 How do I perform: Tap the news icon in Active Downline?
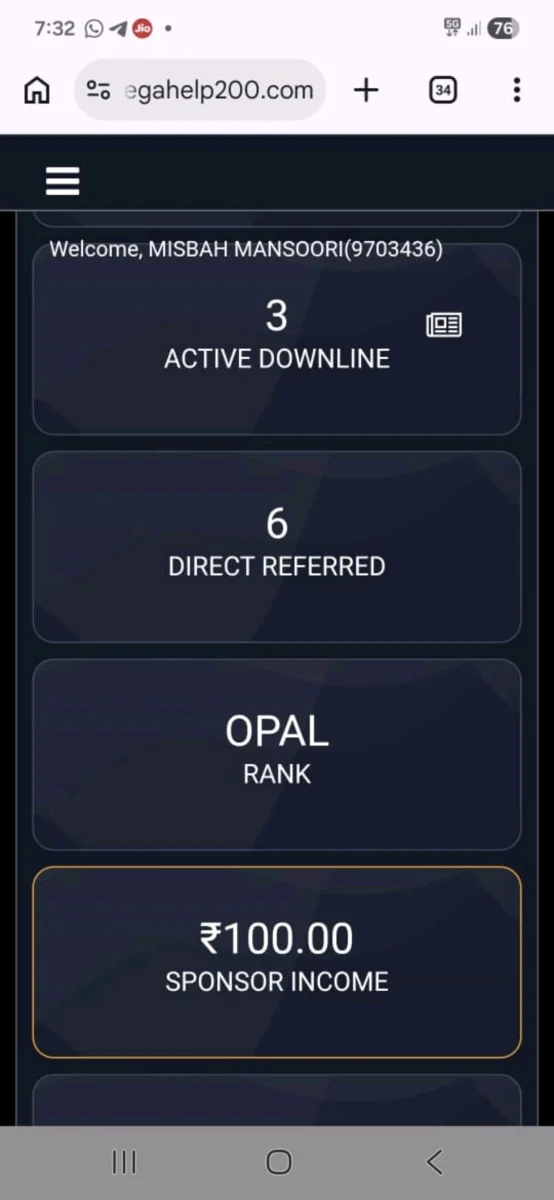pos(444,324)
